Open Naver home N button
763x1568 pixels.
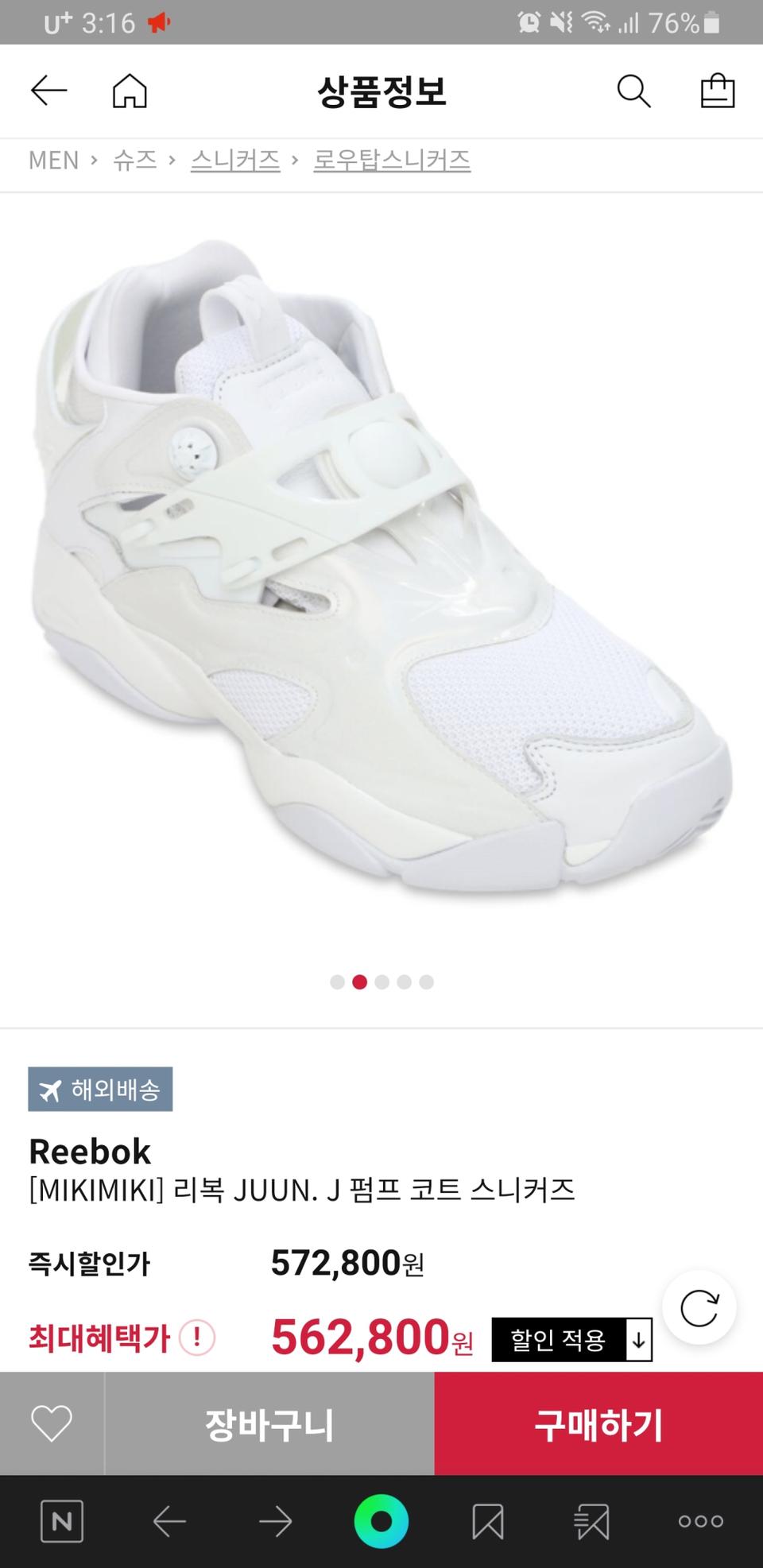(x=62, y=1522)
